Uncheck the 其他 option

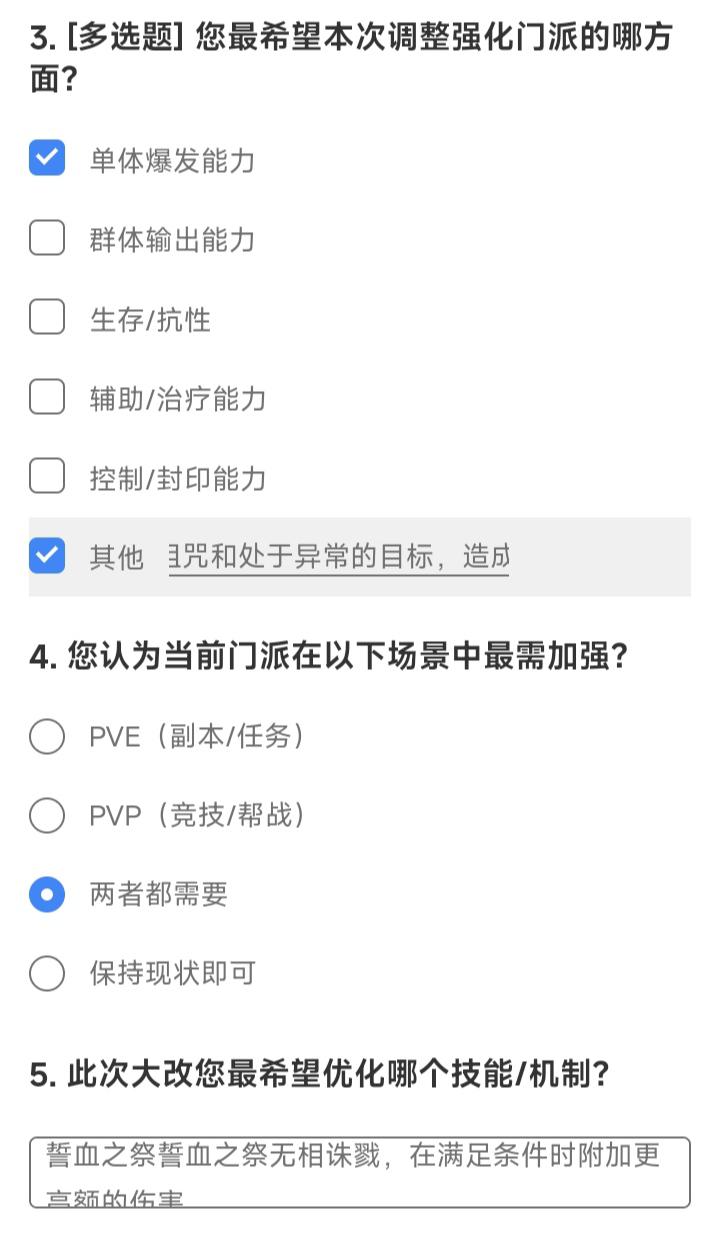click(x=47, y=556)
